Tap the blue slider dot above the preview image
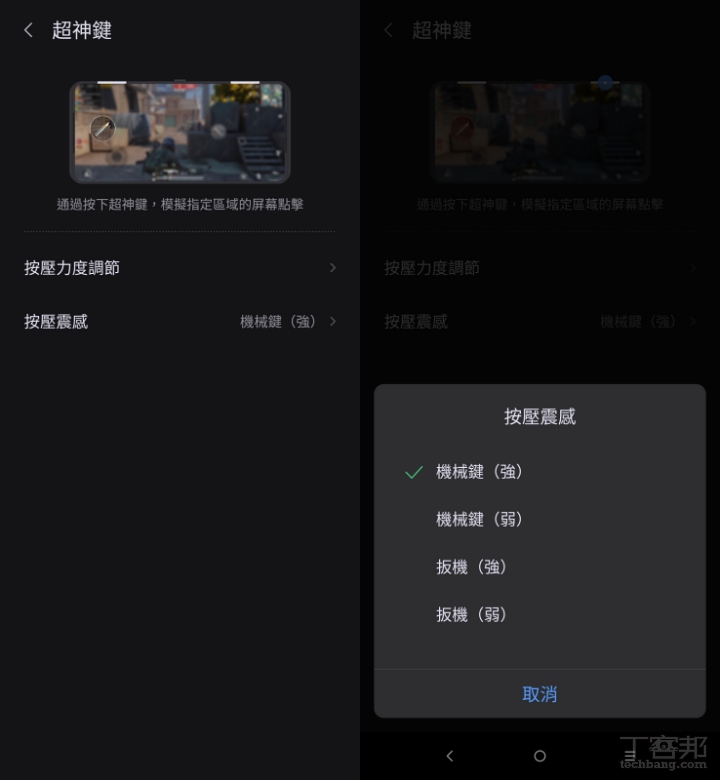The image size is (720, 780). pos(606,82)
